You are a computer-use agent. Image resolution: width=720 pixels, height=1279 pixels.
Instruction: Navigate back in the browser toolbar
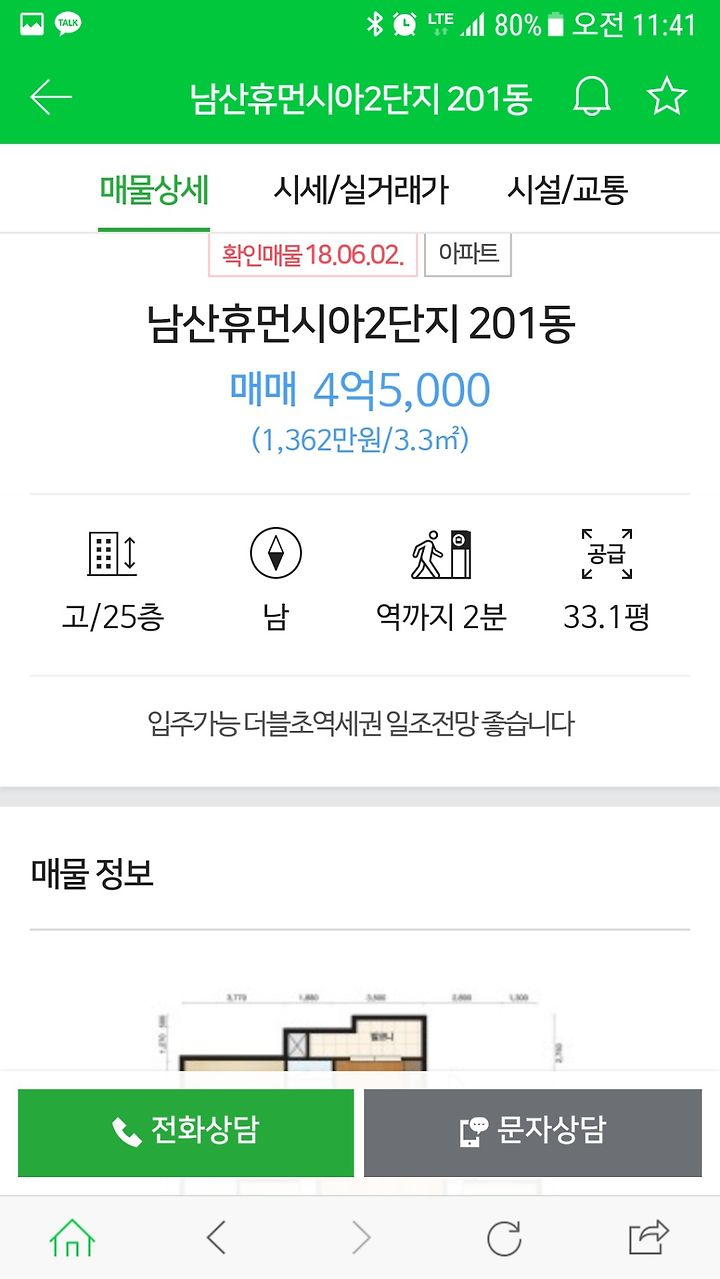(x=216, y=1239)
